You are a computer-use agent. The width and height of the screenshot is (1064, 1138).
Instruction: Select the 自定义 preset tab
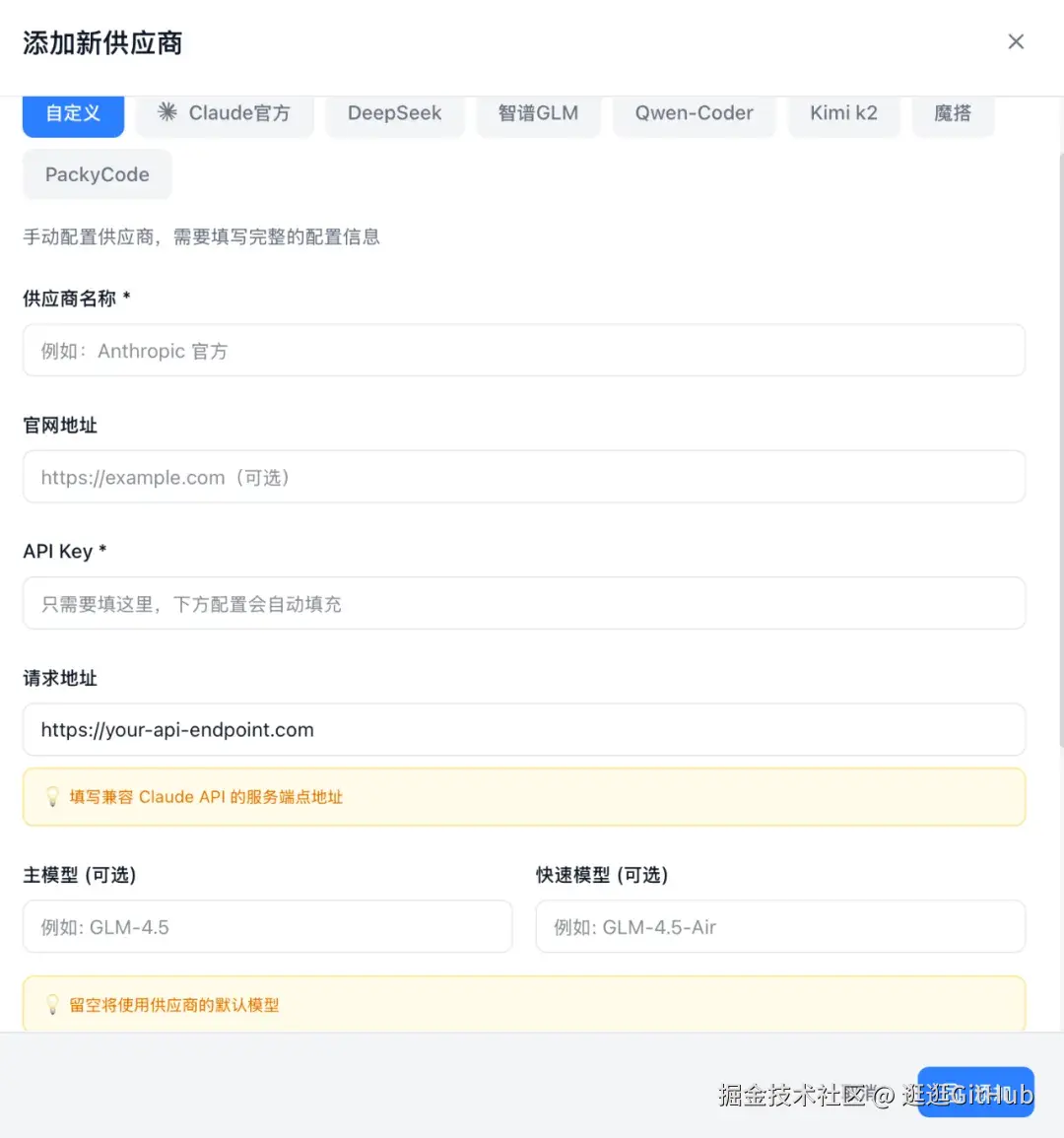pyautogui.click(x=73, y=113)
